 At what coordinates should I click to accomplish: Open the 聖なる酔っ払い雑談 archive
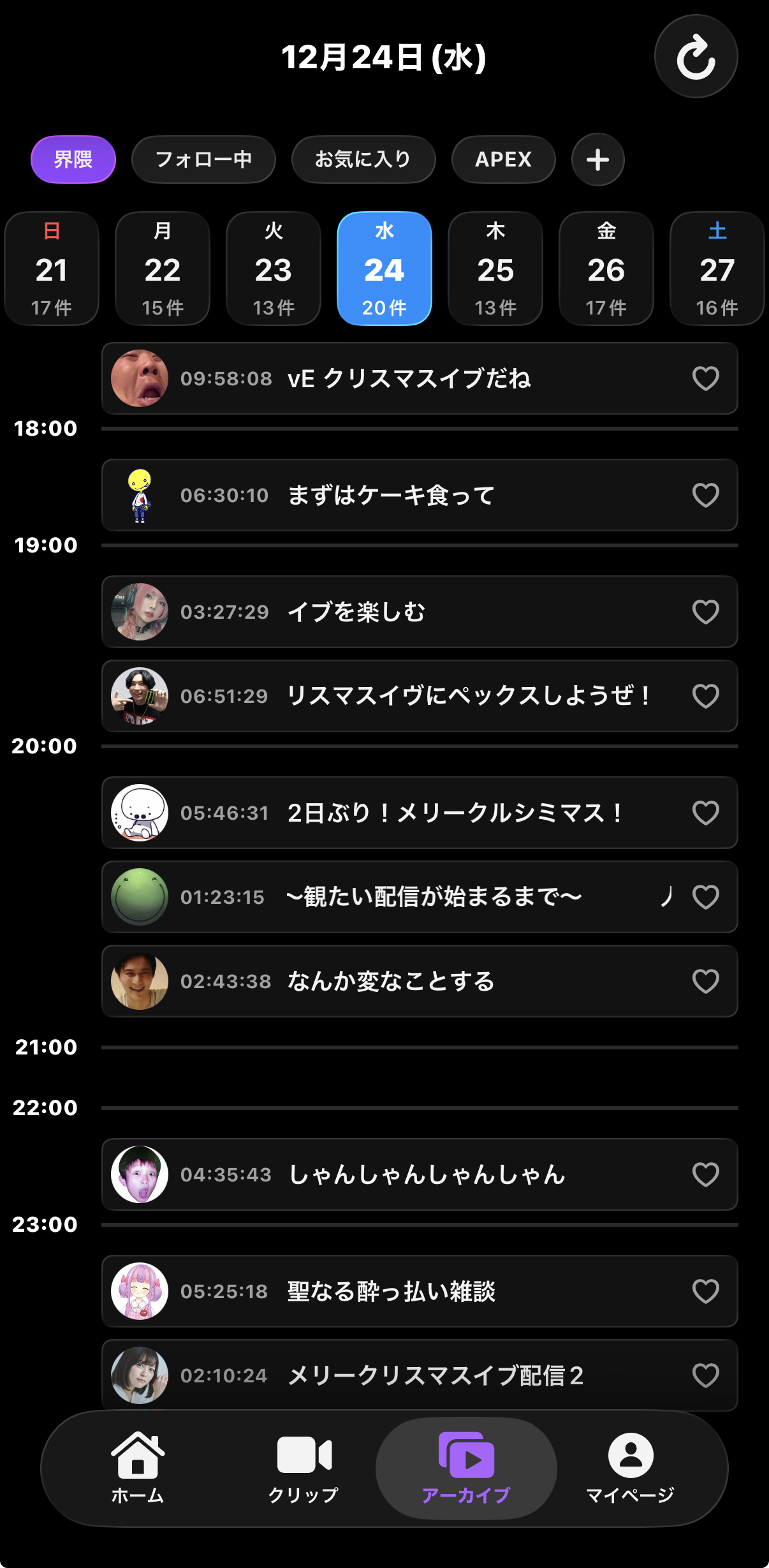pyautogui.click(x=408, y=1291)
